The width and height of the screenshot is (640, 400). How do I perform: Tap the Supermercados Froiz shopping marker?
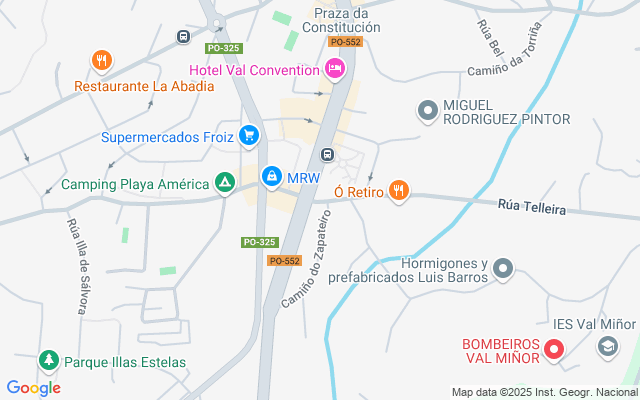pos(249,136)
